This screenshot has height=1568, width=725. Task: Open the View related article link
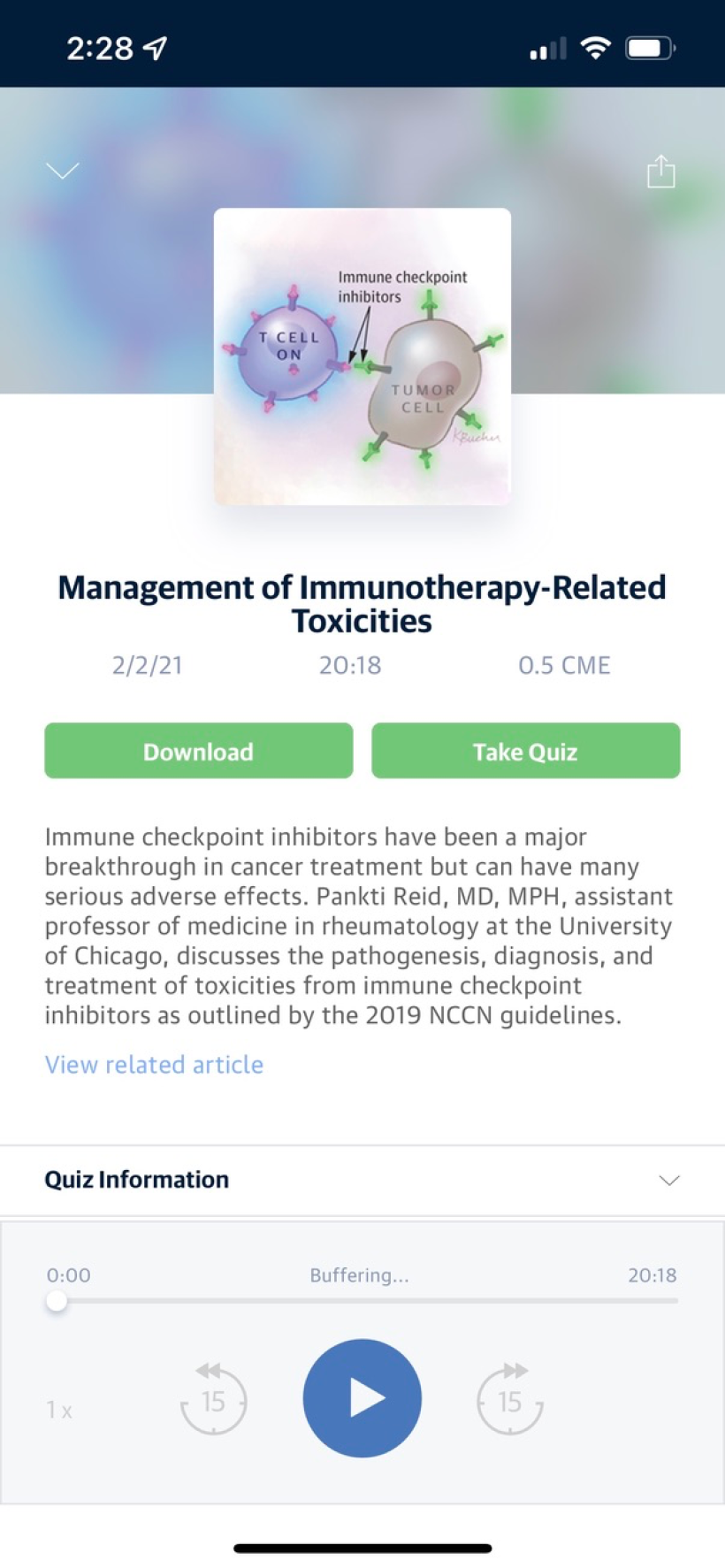click(x=154, y=1064)
